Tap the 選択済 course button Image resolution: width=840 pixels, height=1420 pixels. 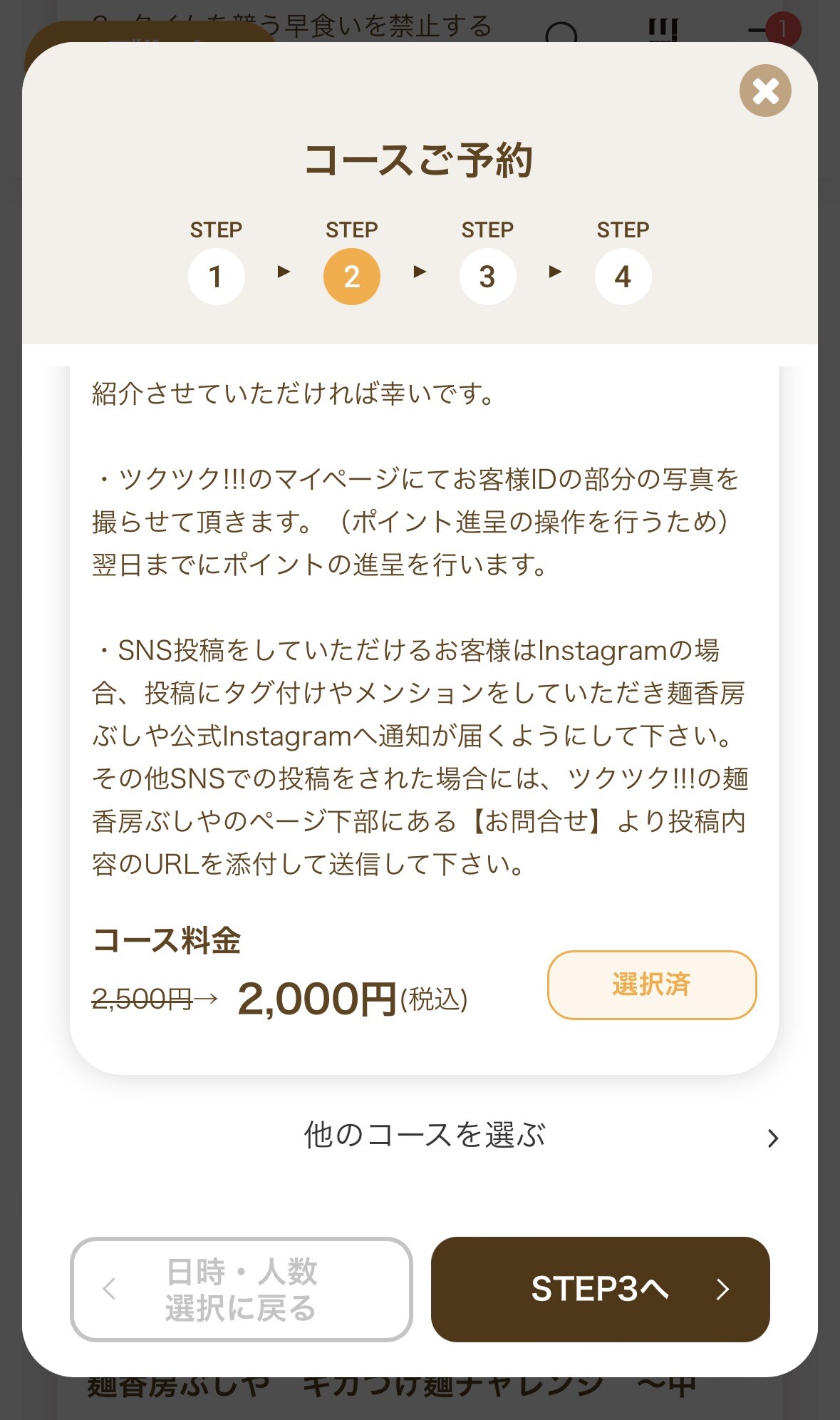point(651,984)
